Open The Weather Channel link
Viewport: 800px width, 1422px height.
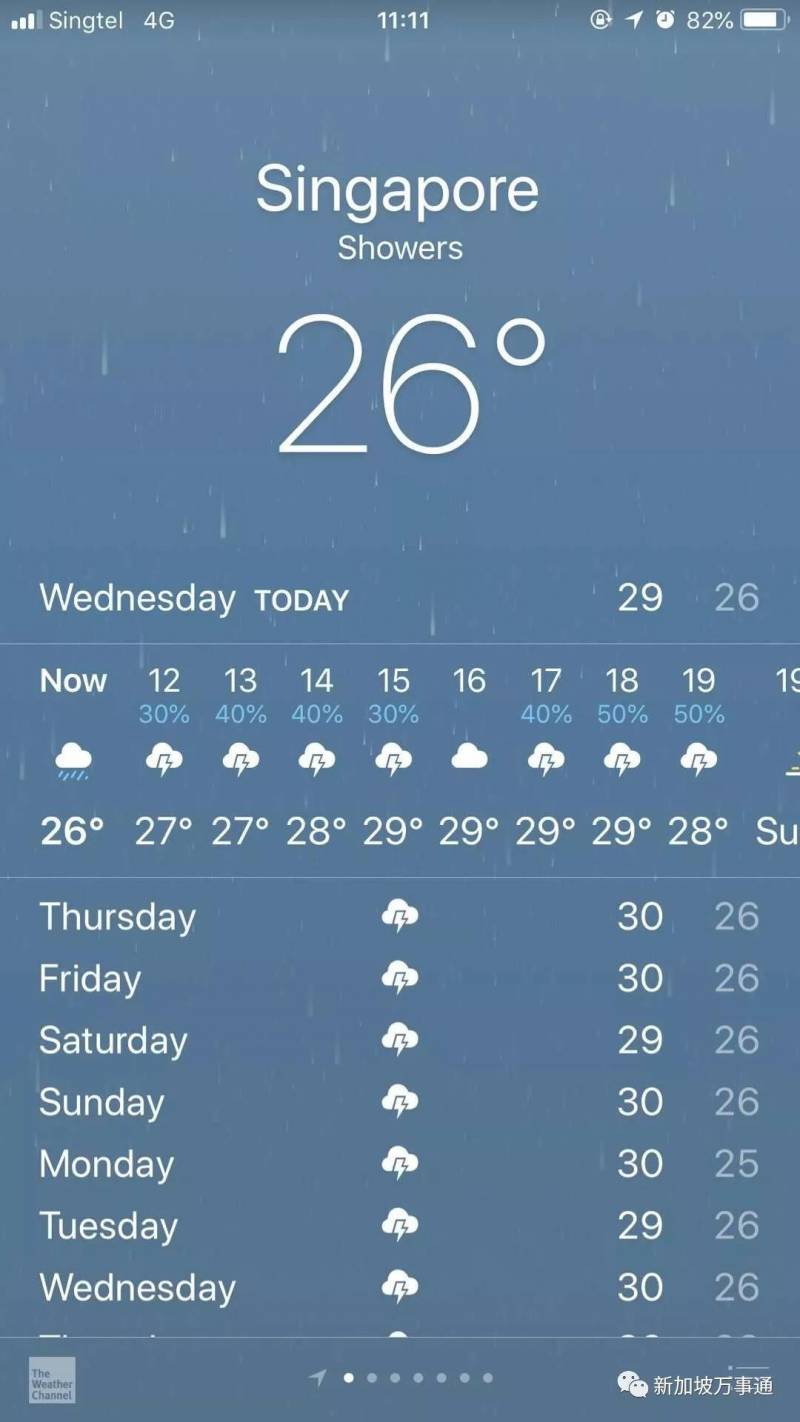pos(51,1381)
